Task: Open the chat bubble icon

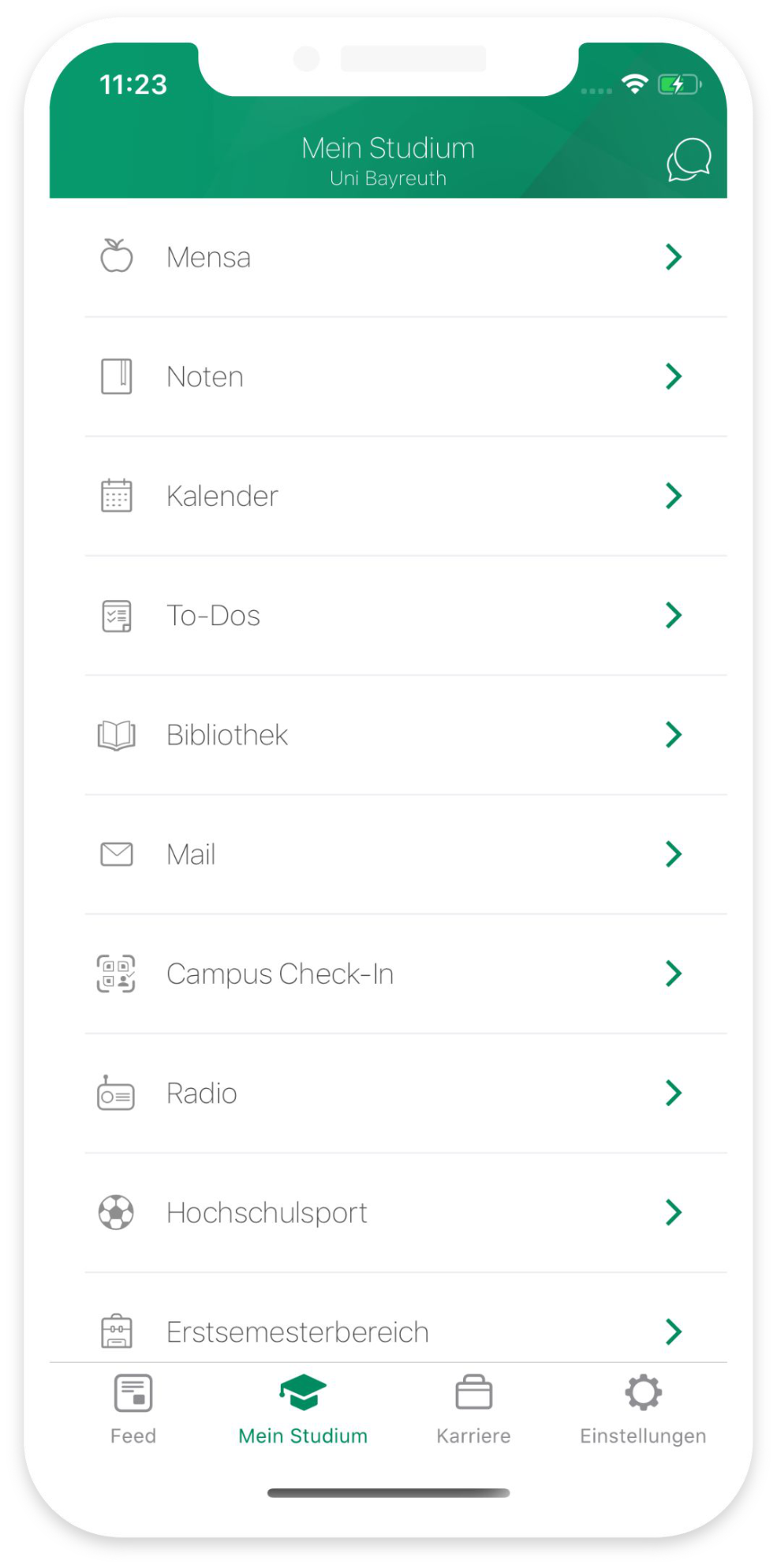Action: [689, 159]
